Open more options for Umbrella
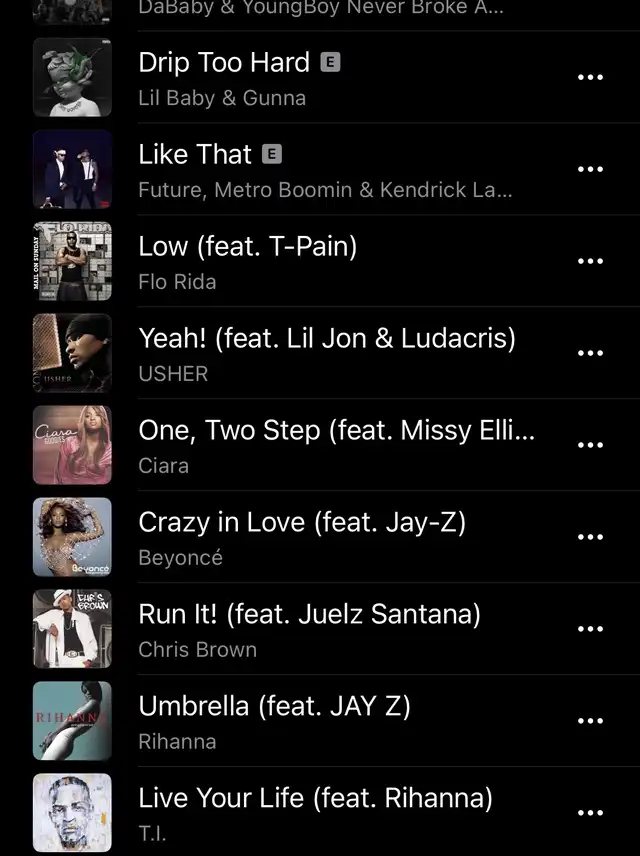Image resolution: width=640 pixels, height=856 pixels. coord(591,721)
